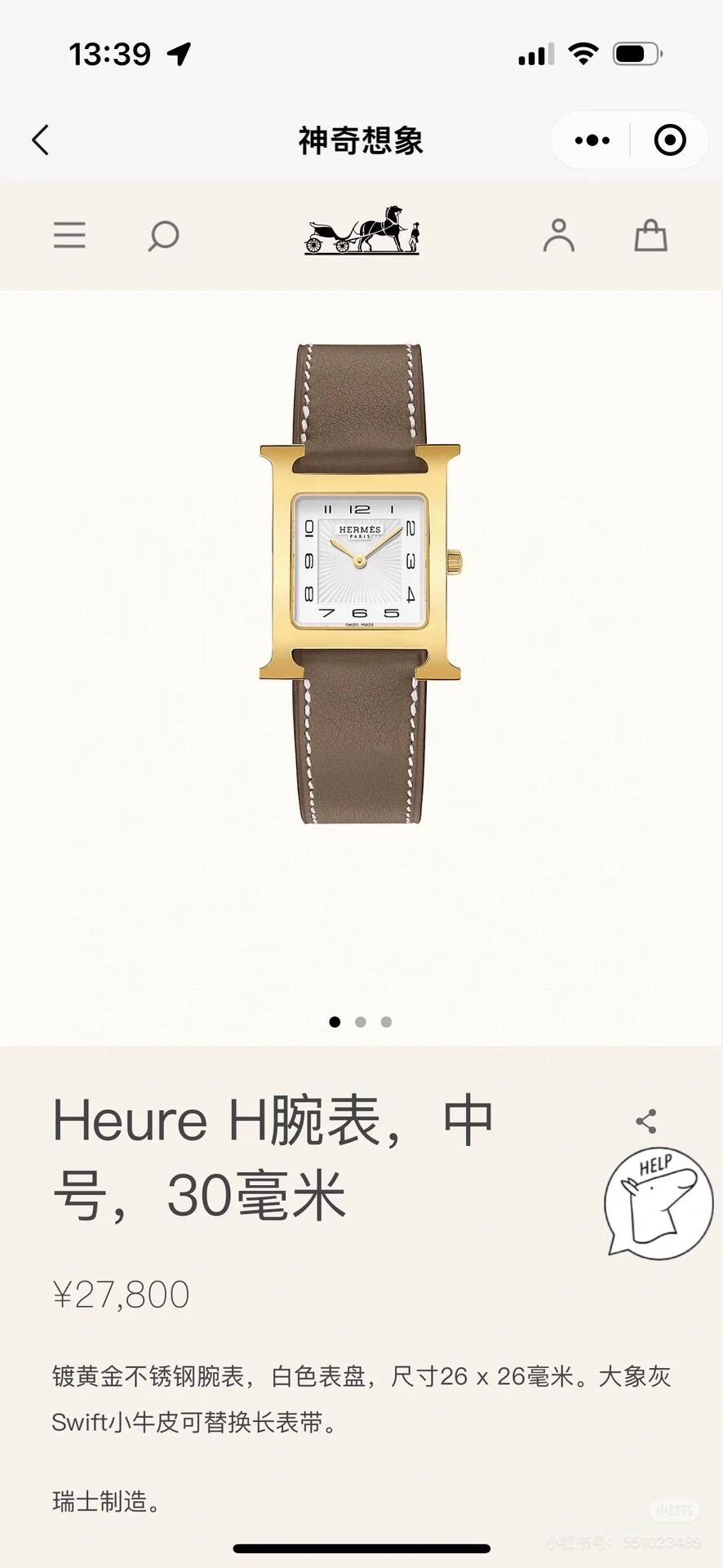Close the mini program with the circle button
The width and height of the screenshot is (723, 1568).
pos(670,140)
